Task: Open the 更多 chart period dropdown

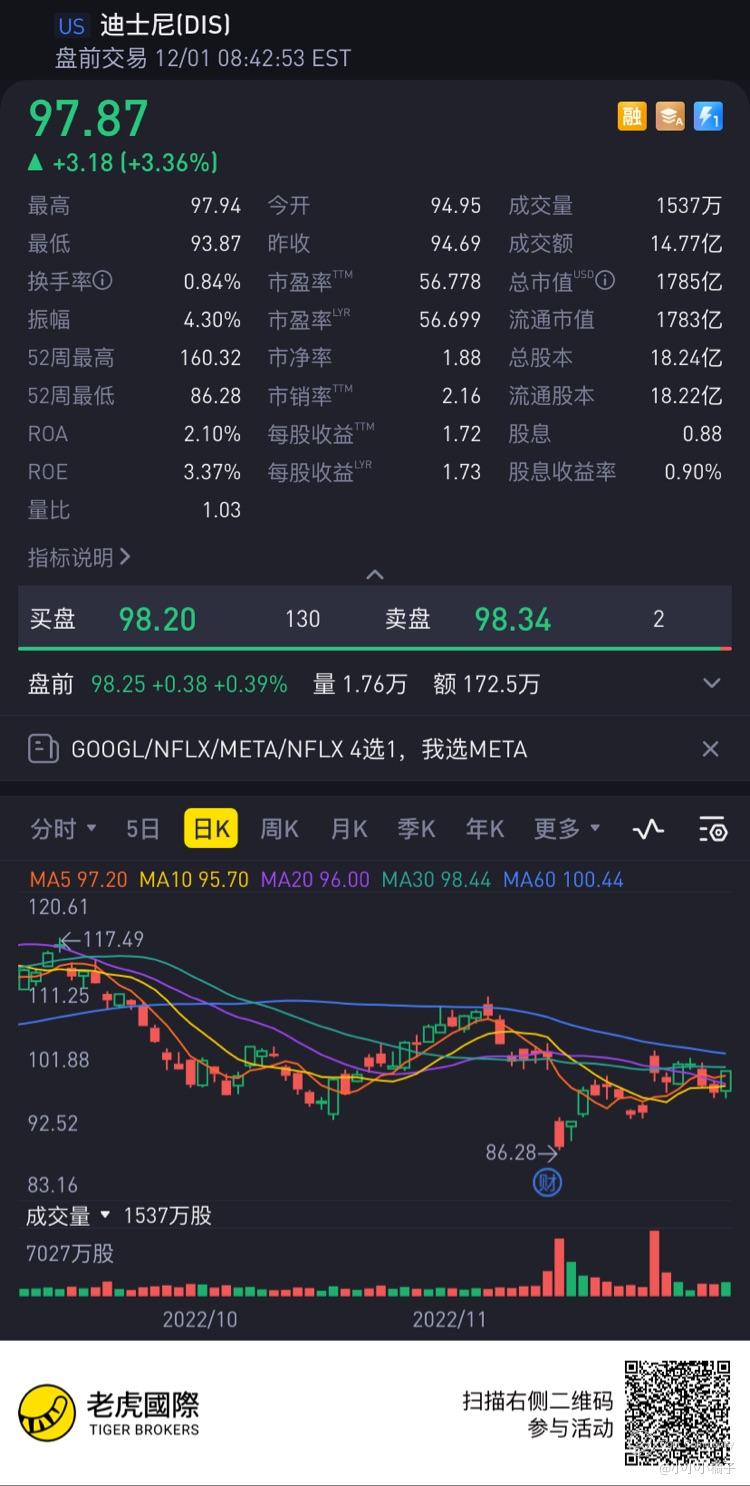Action: click(566, 828)
